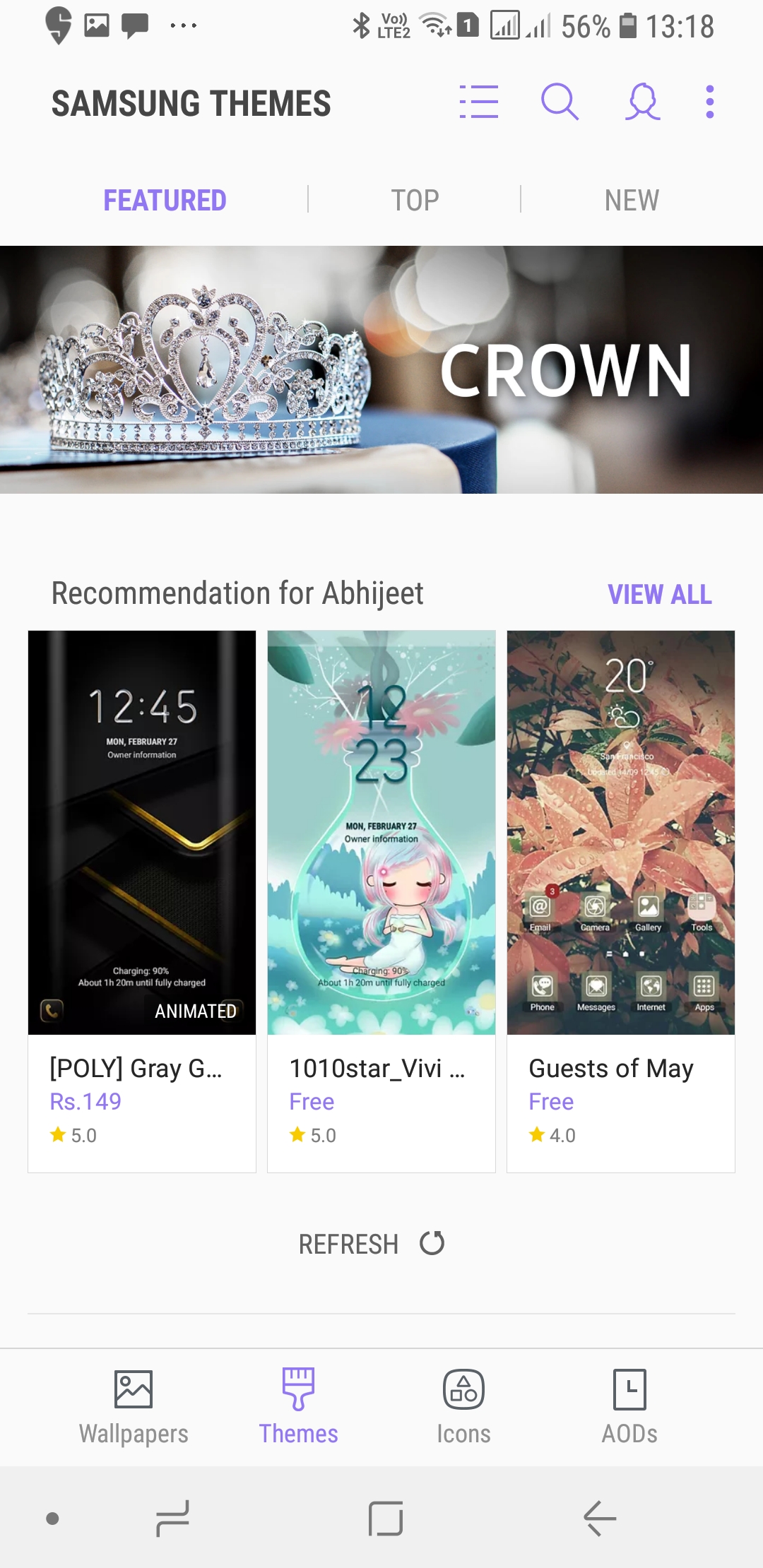Open the [POLY] Gray G... theme
Viewport: 763px width, 1568px height.
click(x=142, y=901)
